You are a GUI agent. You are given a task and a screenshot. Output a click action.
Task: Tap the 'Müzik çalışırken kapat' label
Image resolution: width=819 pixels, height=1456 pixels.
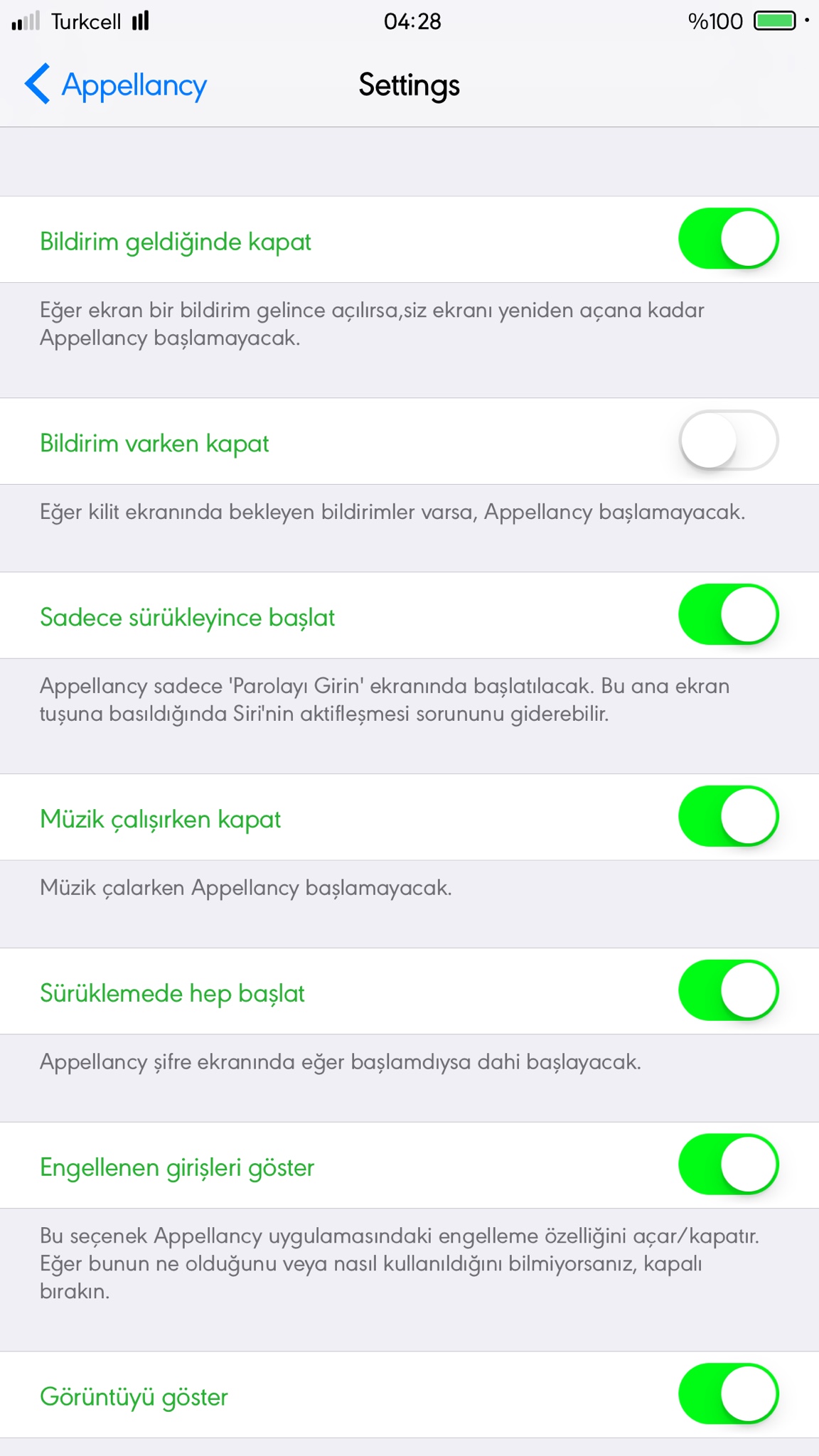coord(159,818)
